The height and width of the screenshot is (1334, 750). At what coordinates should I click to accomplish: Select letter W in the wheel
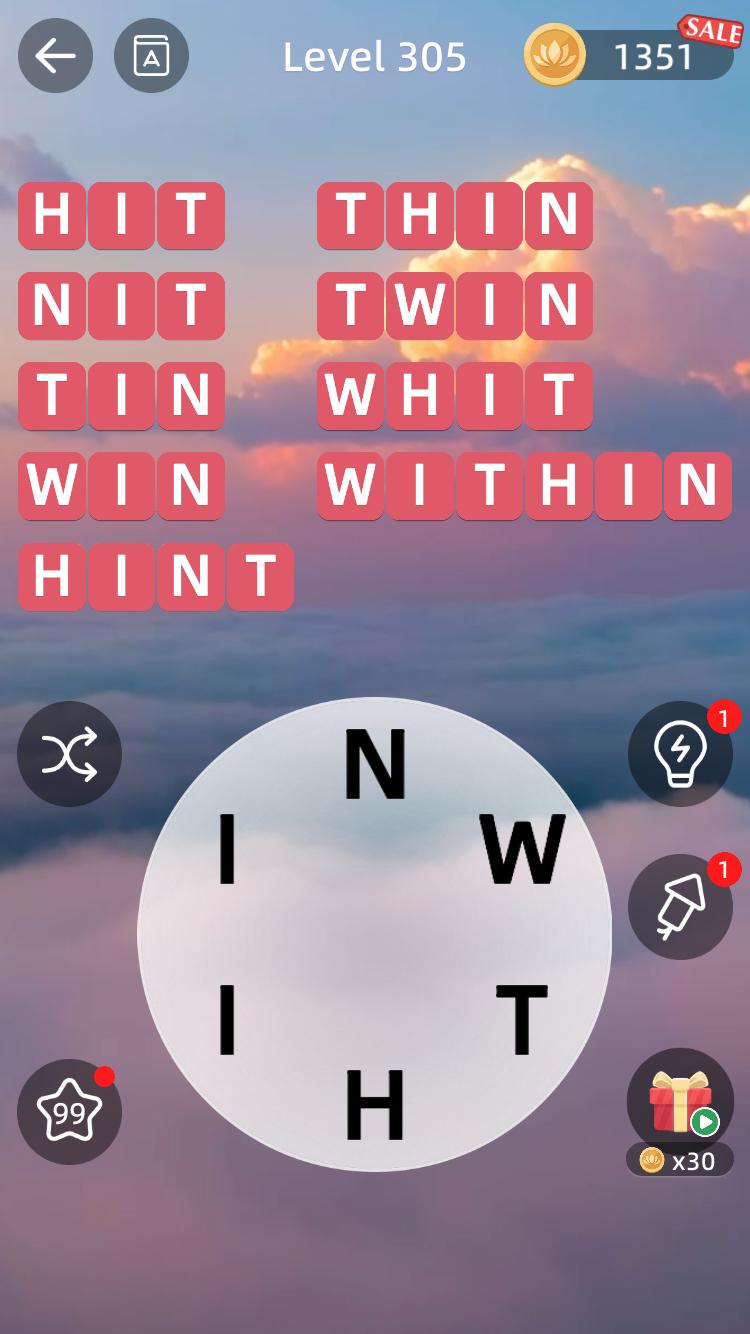point(522,850)
